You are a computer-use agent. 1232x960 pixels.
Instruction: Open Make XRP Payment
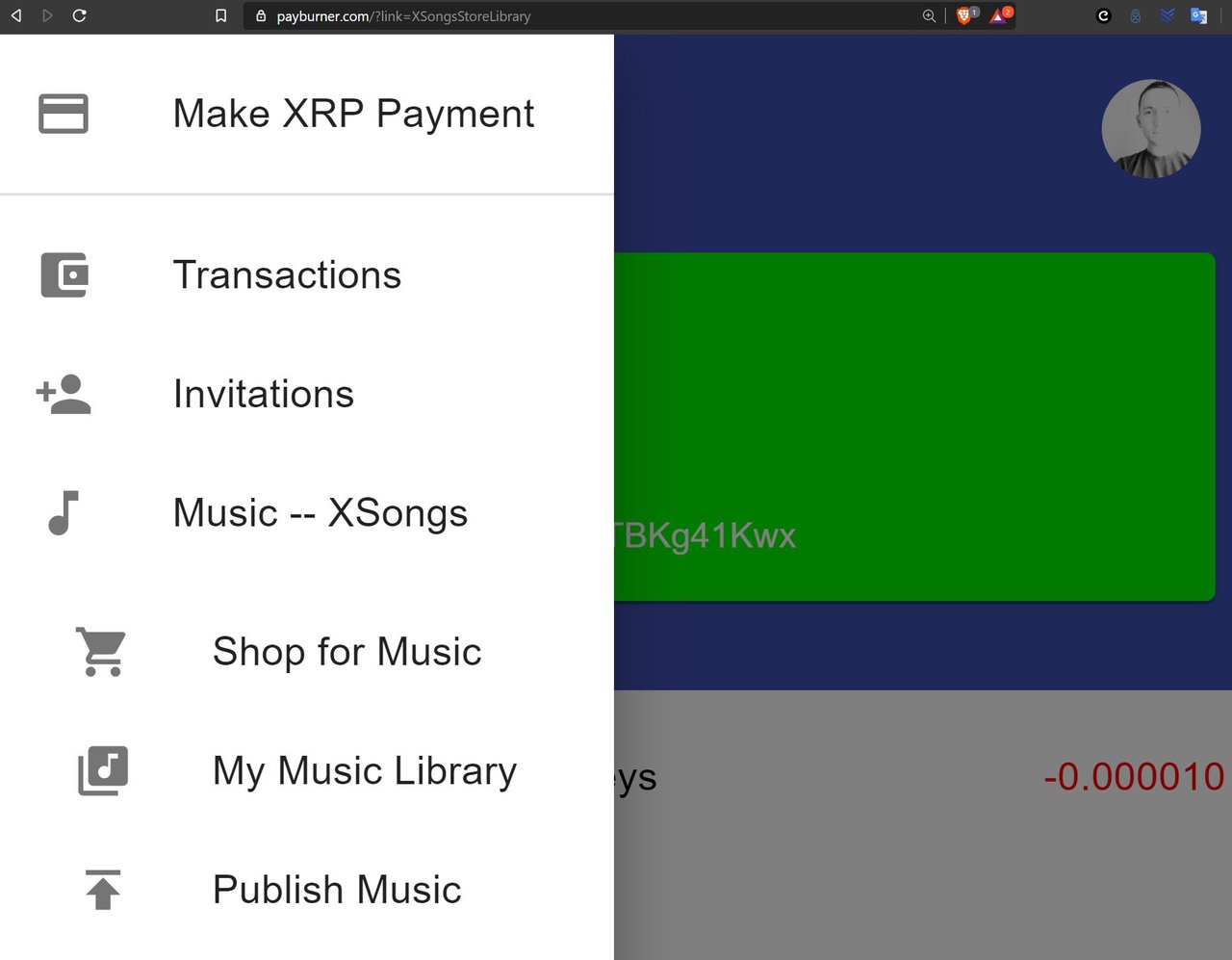(x=352, y=114)
